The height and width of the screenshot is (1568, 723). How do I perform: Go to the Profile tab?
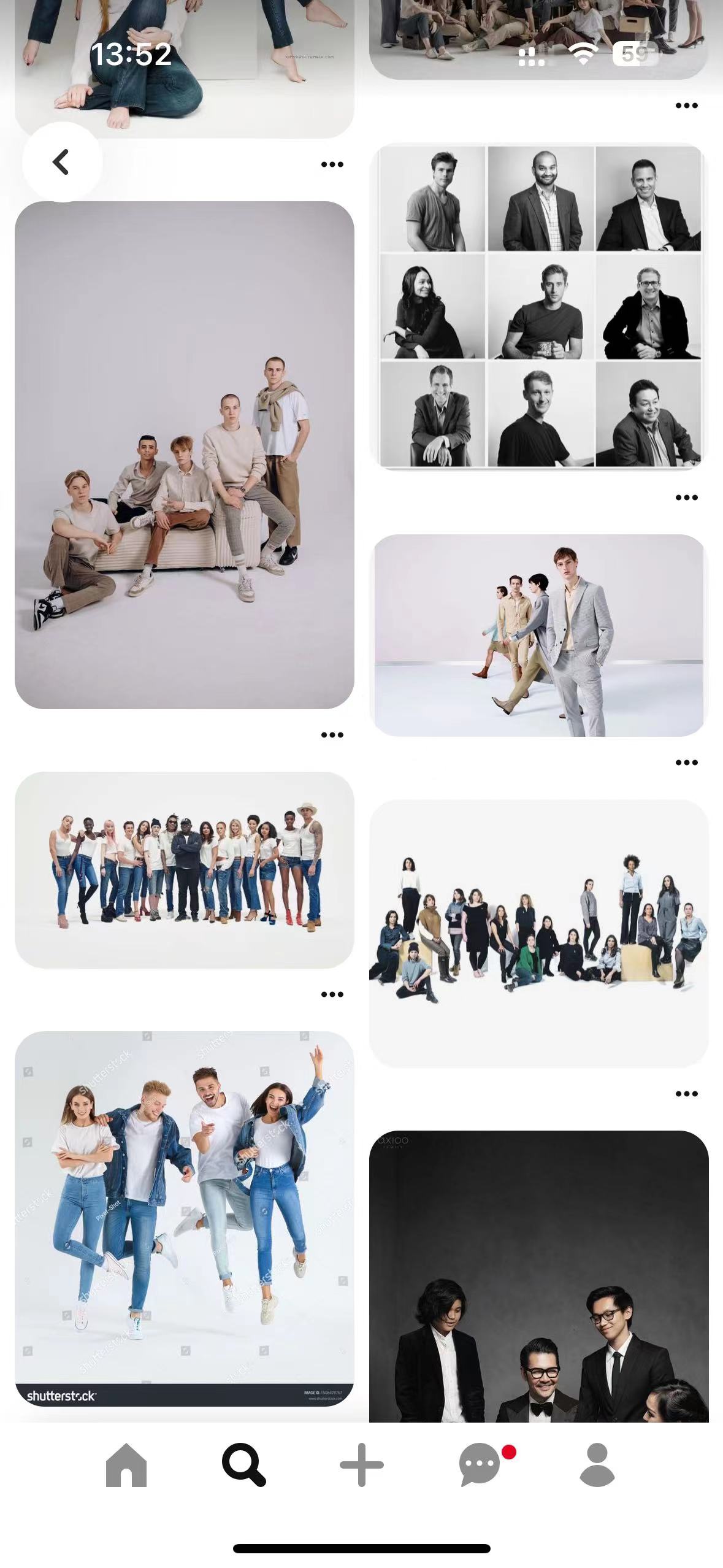(597, 1465)
